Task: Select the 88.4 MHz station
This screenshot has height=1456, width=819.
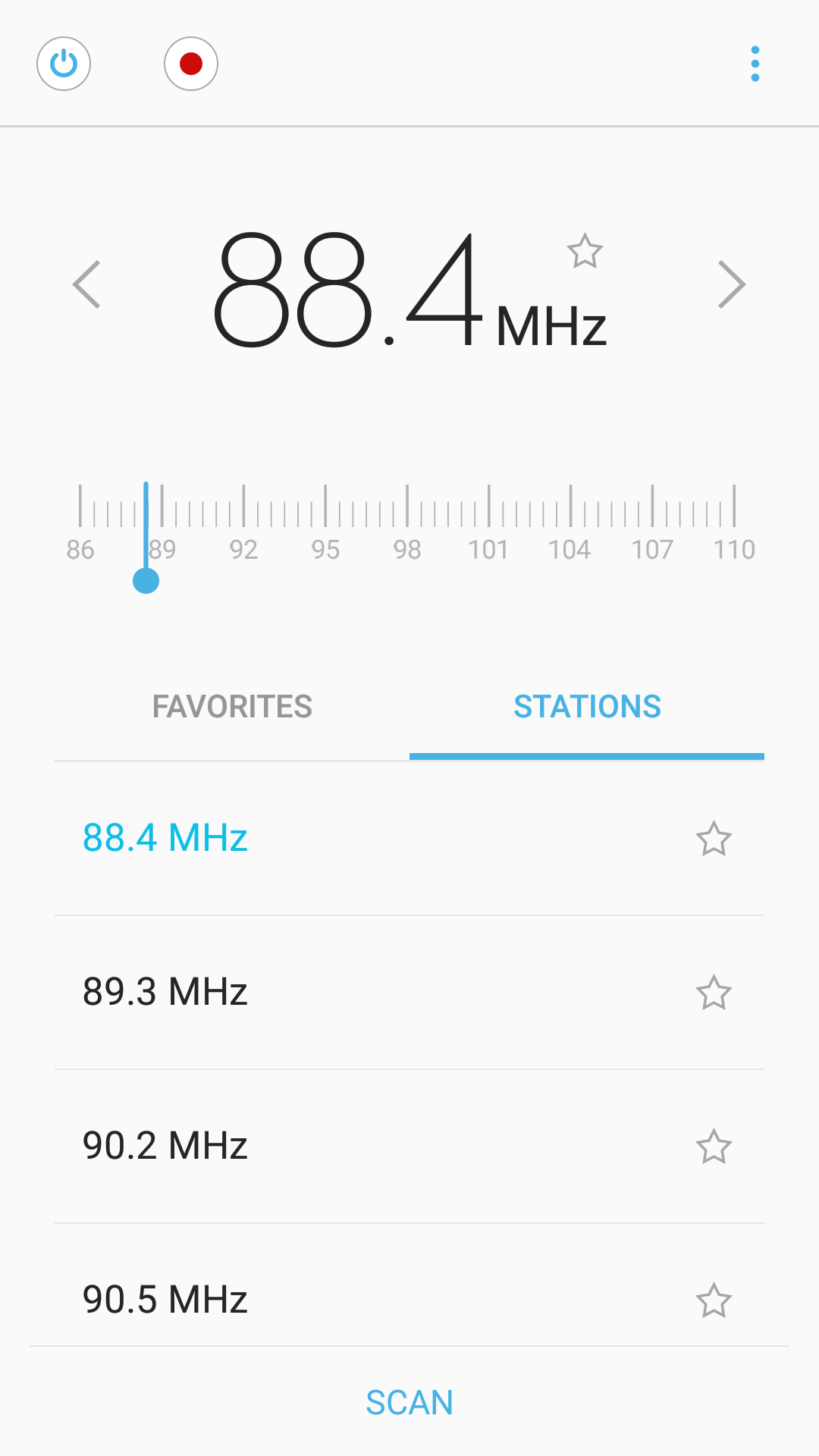Action: [x=165, y=838]
